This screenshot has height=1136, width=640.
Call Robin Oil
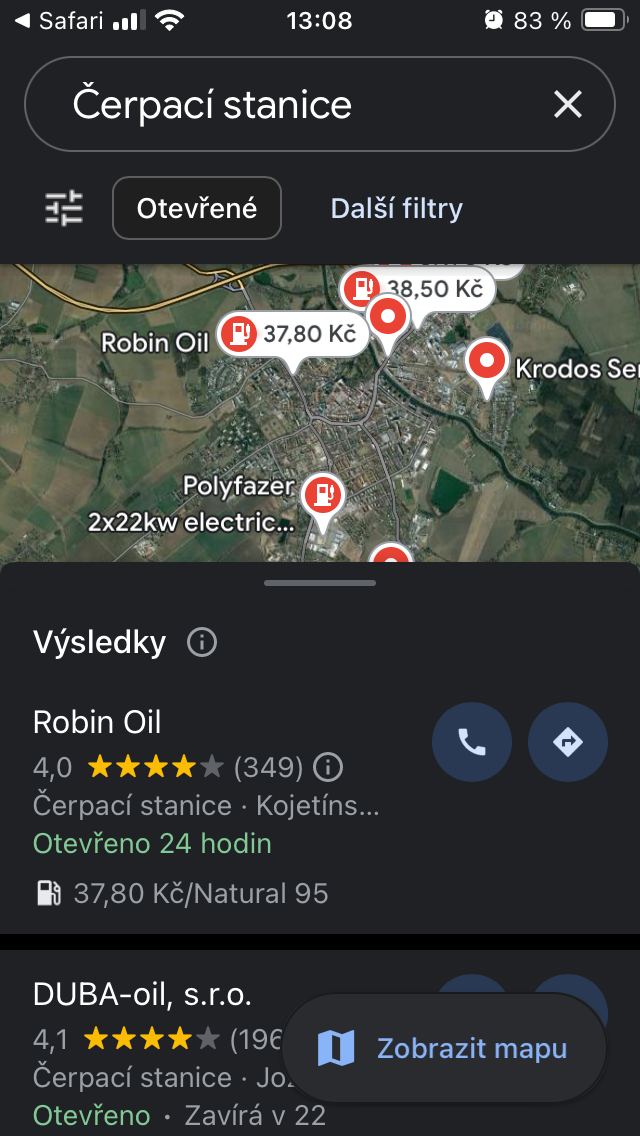(471, 742)
